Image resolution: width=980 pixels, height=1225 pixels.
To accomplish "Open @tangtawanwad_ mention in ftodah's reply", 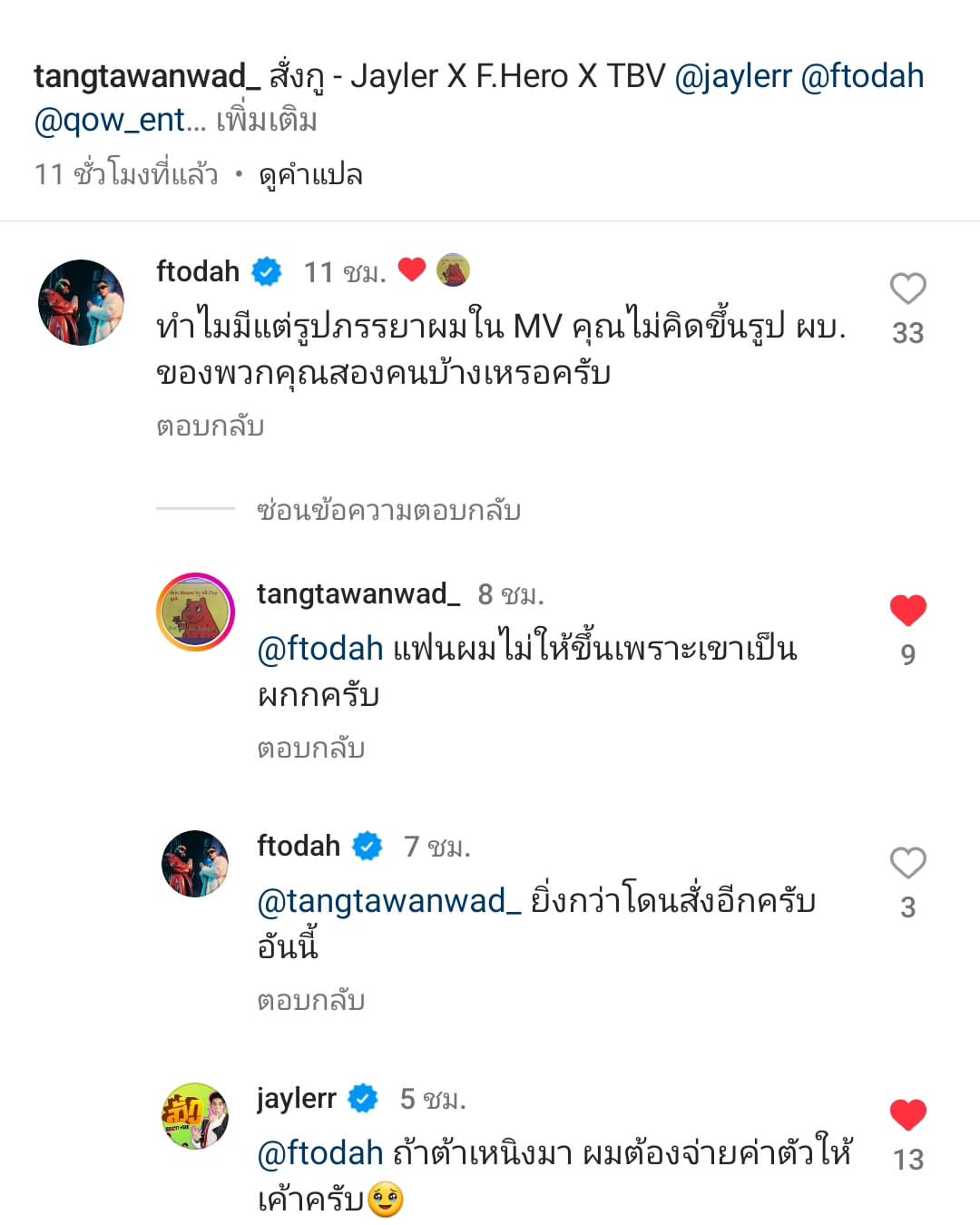I will tap(389, 901).
